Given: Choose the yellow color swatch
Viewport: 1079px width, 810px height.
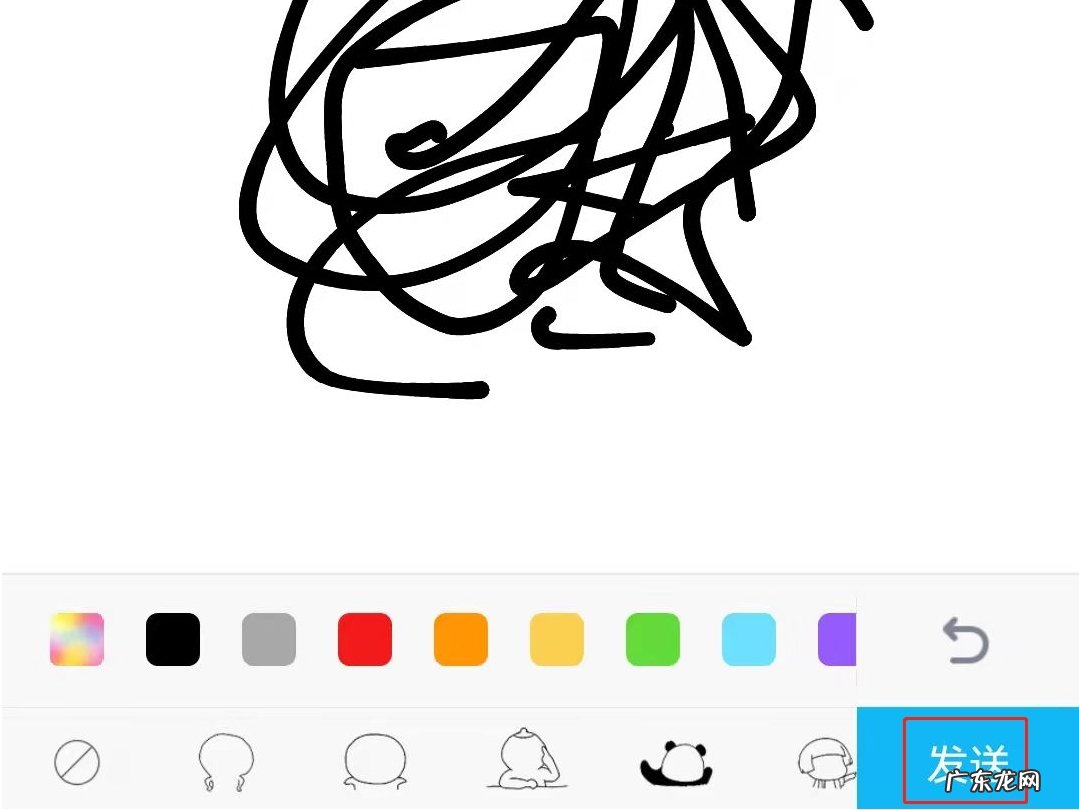Looking at the screenshot, I should click(557, 640).
